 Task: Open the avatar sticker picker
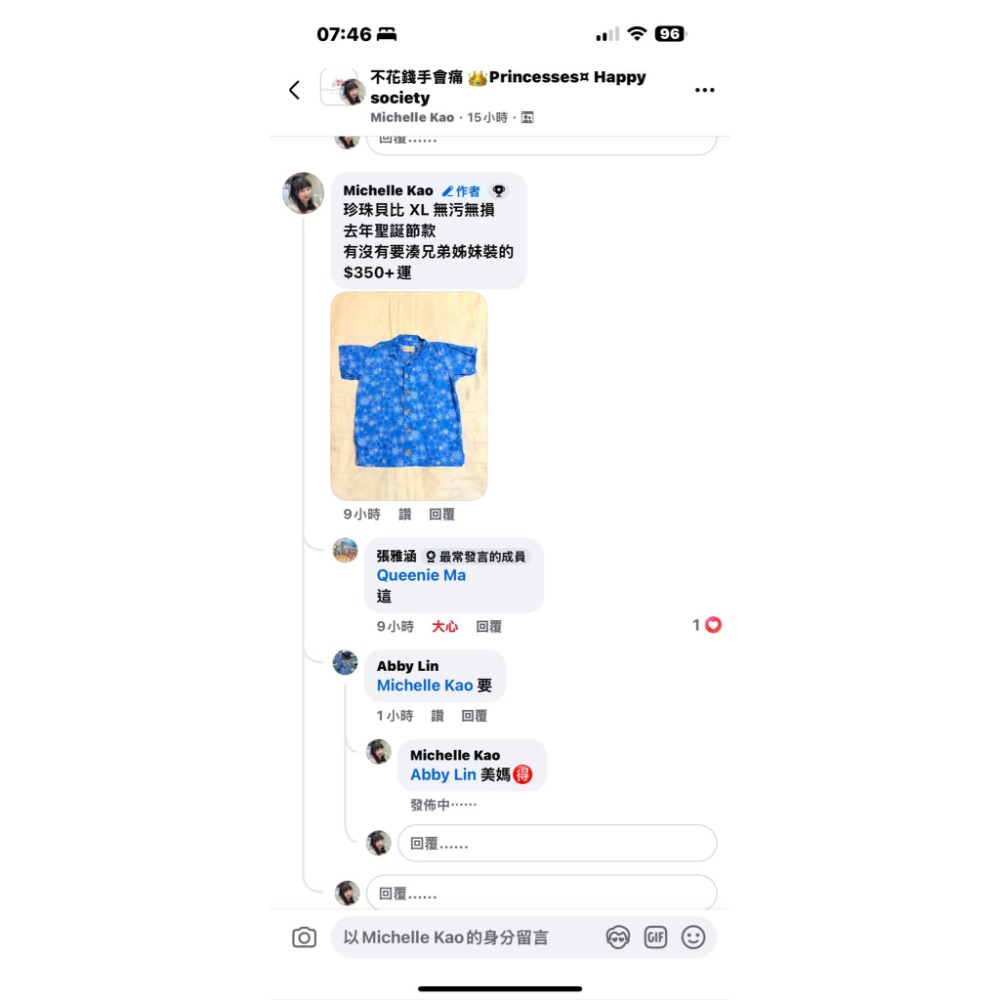click(x=618, y=937)
